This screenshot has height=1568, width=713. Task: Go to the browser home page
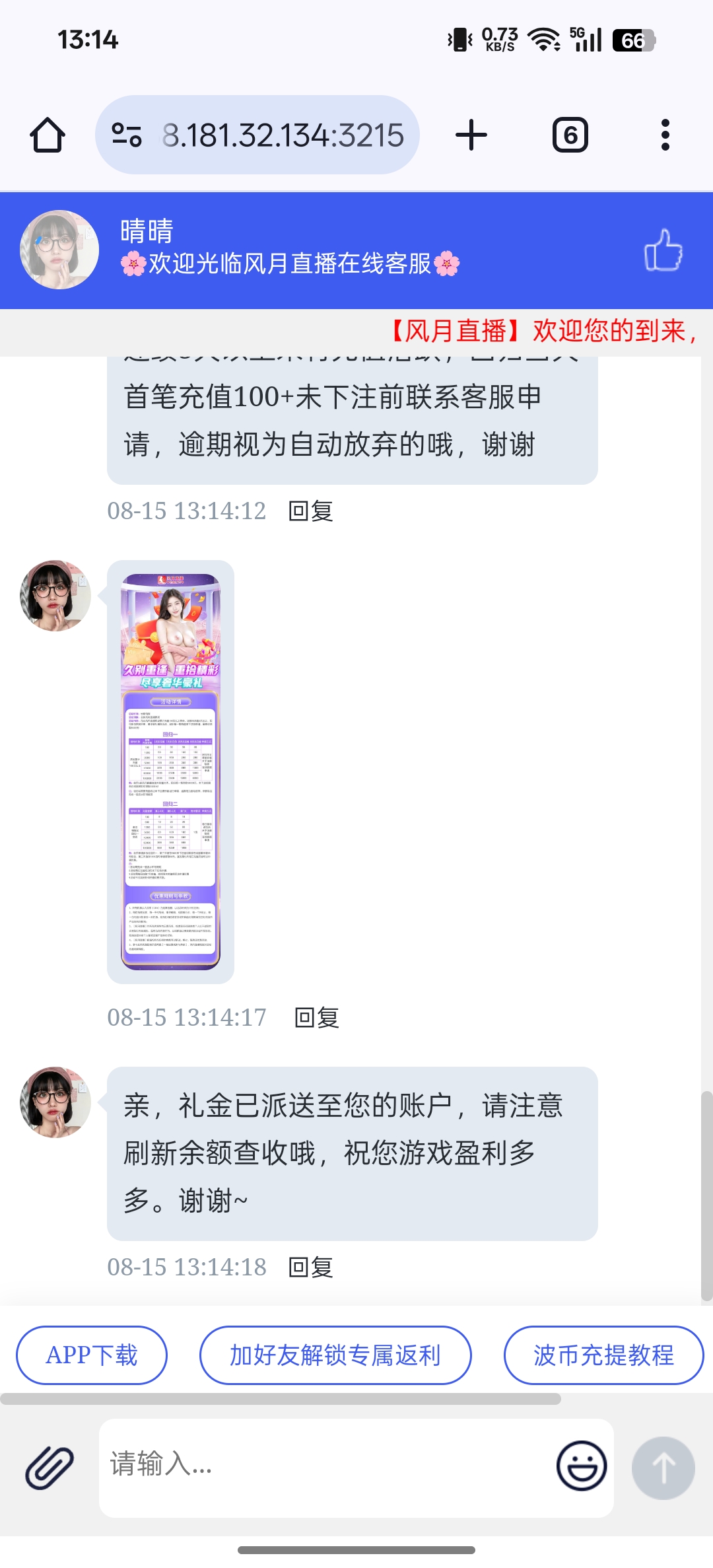point(48,135)
